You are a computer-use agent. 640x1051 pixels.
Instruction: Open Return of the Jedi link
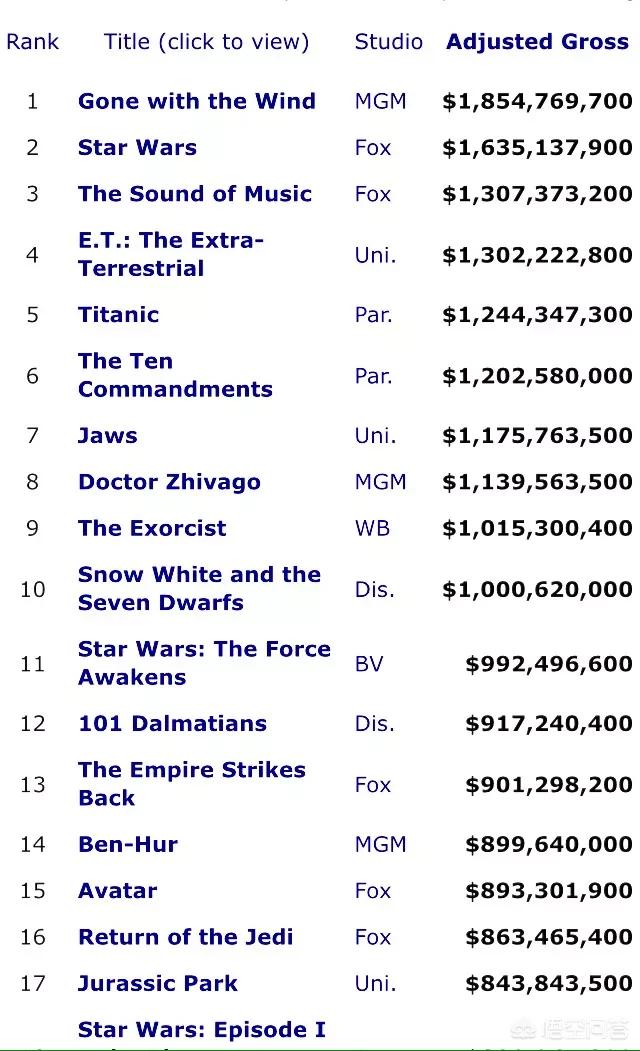186,936
